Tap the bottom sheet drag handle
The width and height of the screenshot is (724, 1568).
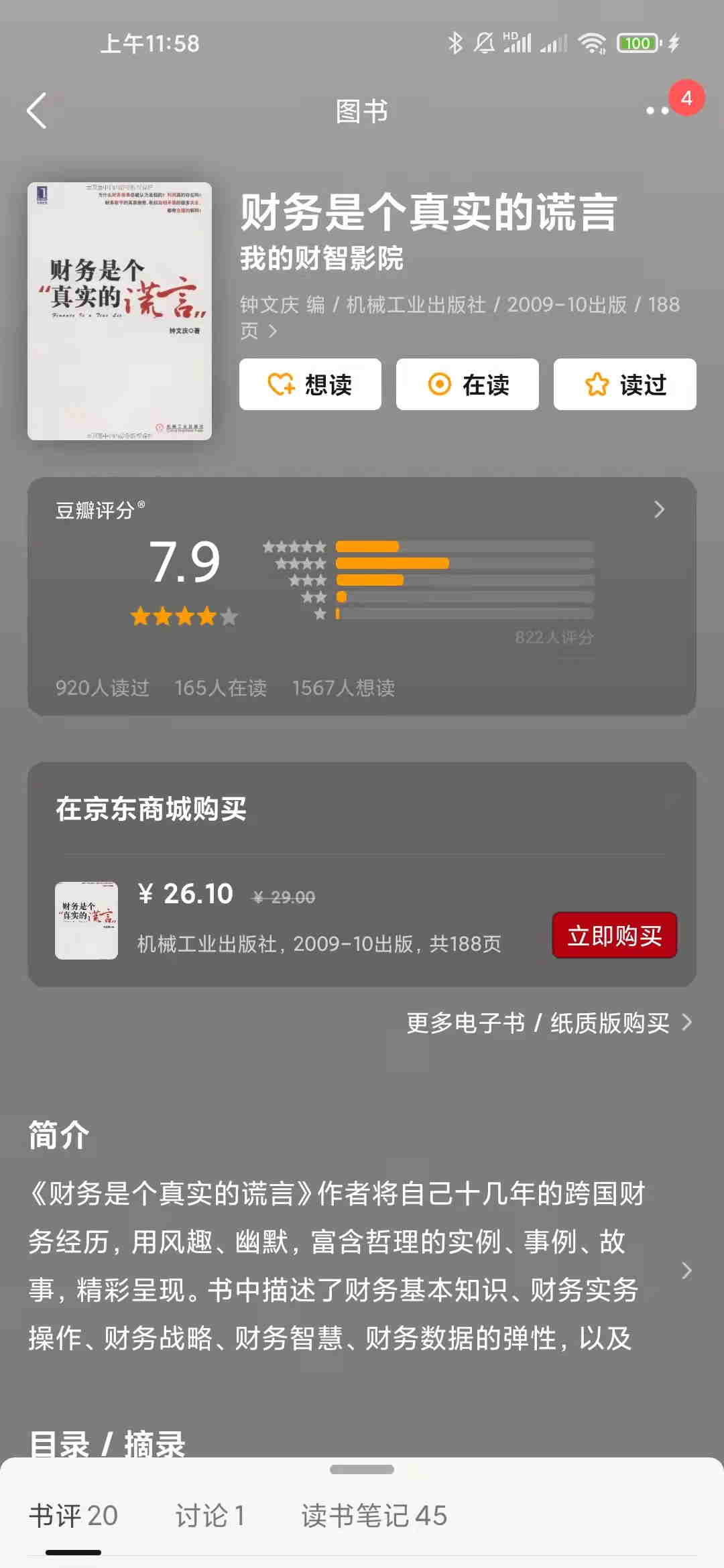pos(362,1469)
